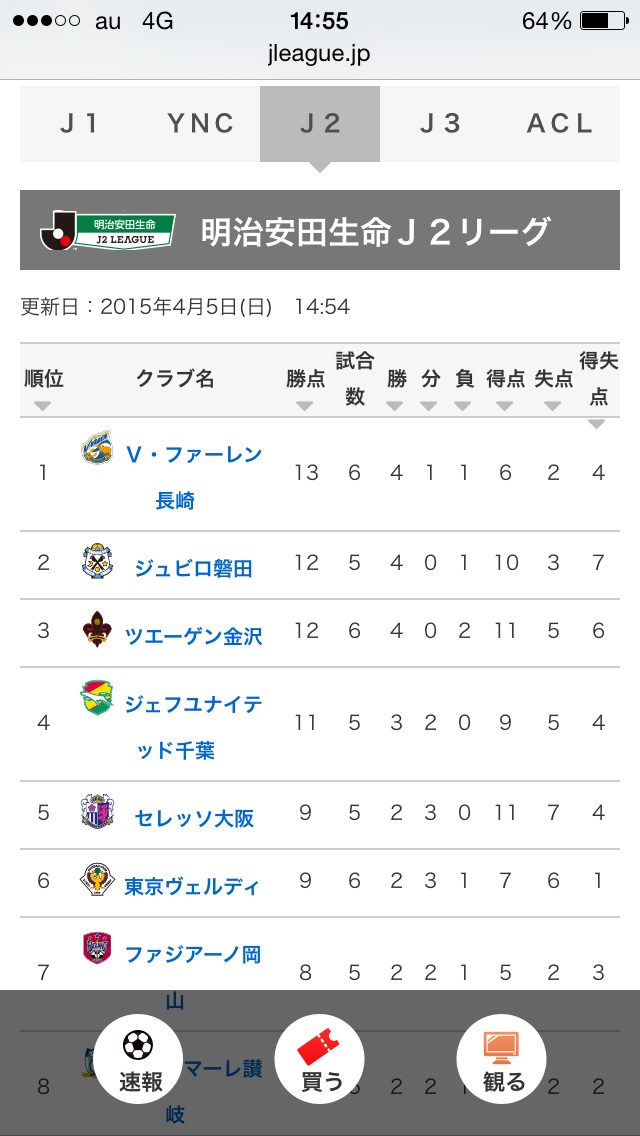Viewport: 640px width, 1136px height.
Task: Select the YNC tab
Action: (200, 124)
